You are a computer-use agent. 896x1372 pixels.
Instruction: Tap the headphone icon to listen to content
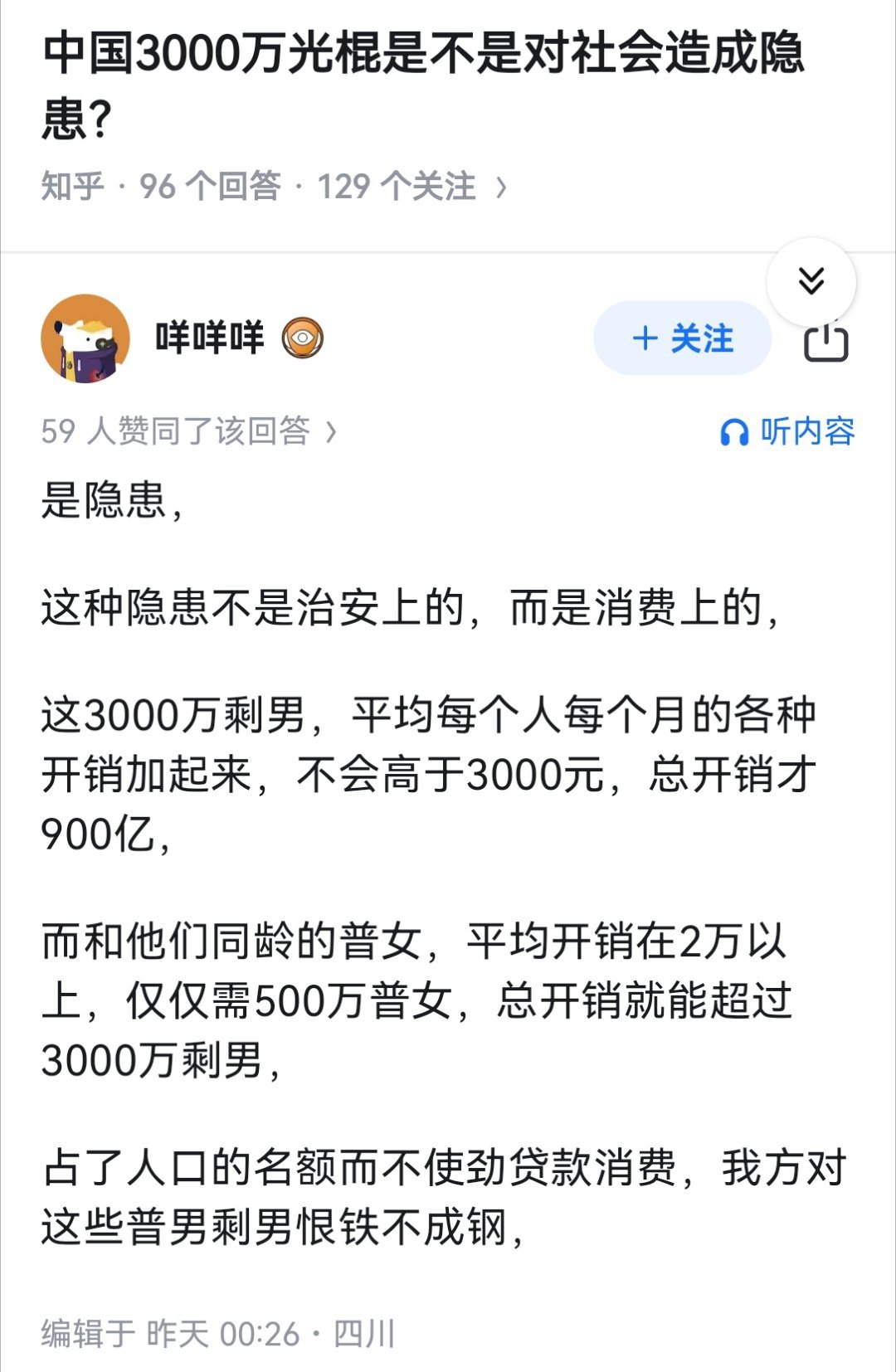click(x=735, y=431)
